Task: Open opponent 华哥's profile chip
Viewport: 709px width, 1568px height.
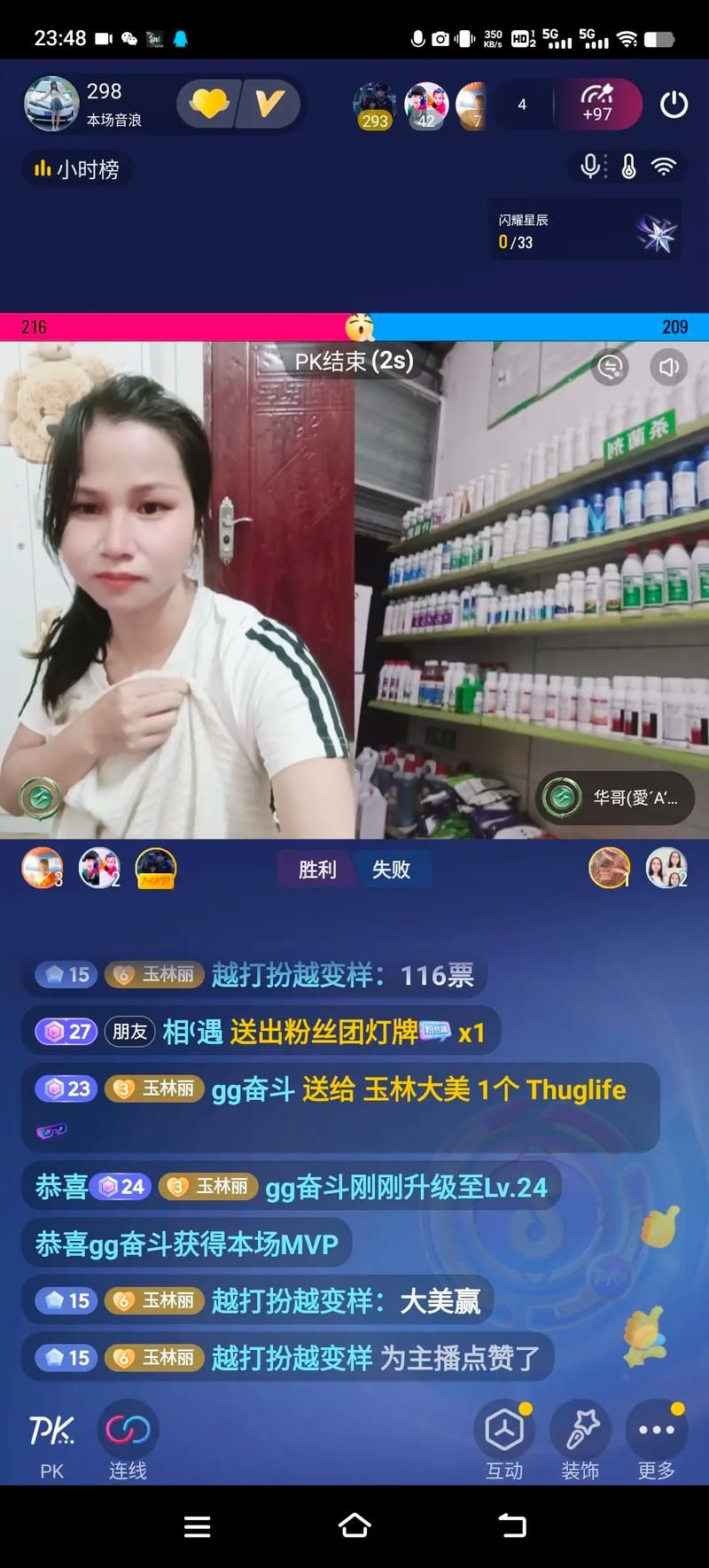Action: [x=611, y=798]
